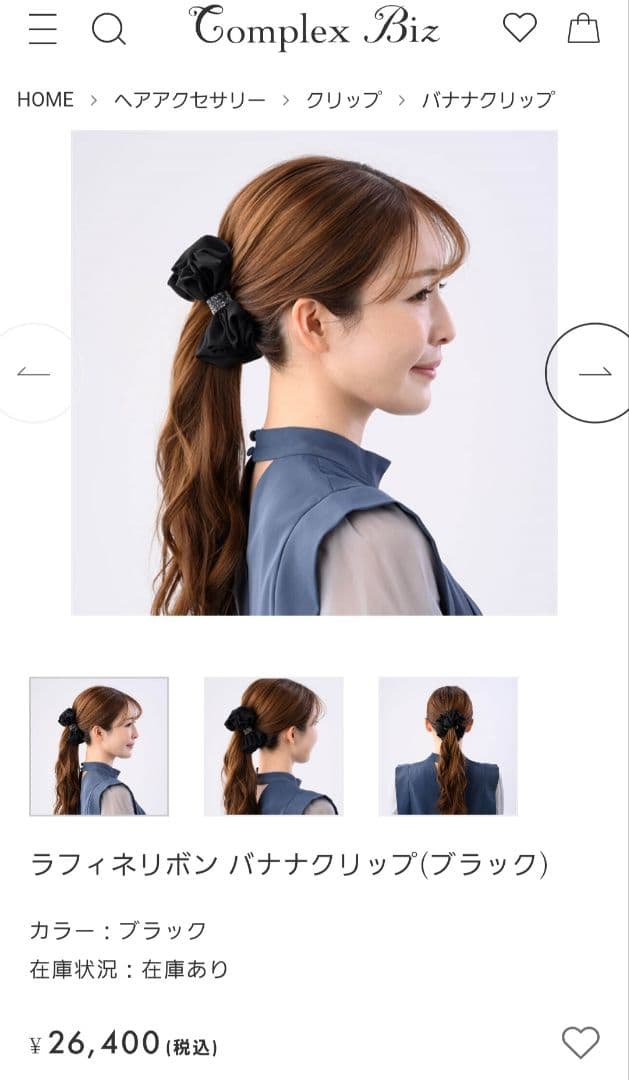The width and height of the screenshot is (629, 1080).
Task: Open the favorites heart in header
Action: click(519, 28)
